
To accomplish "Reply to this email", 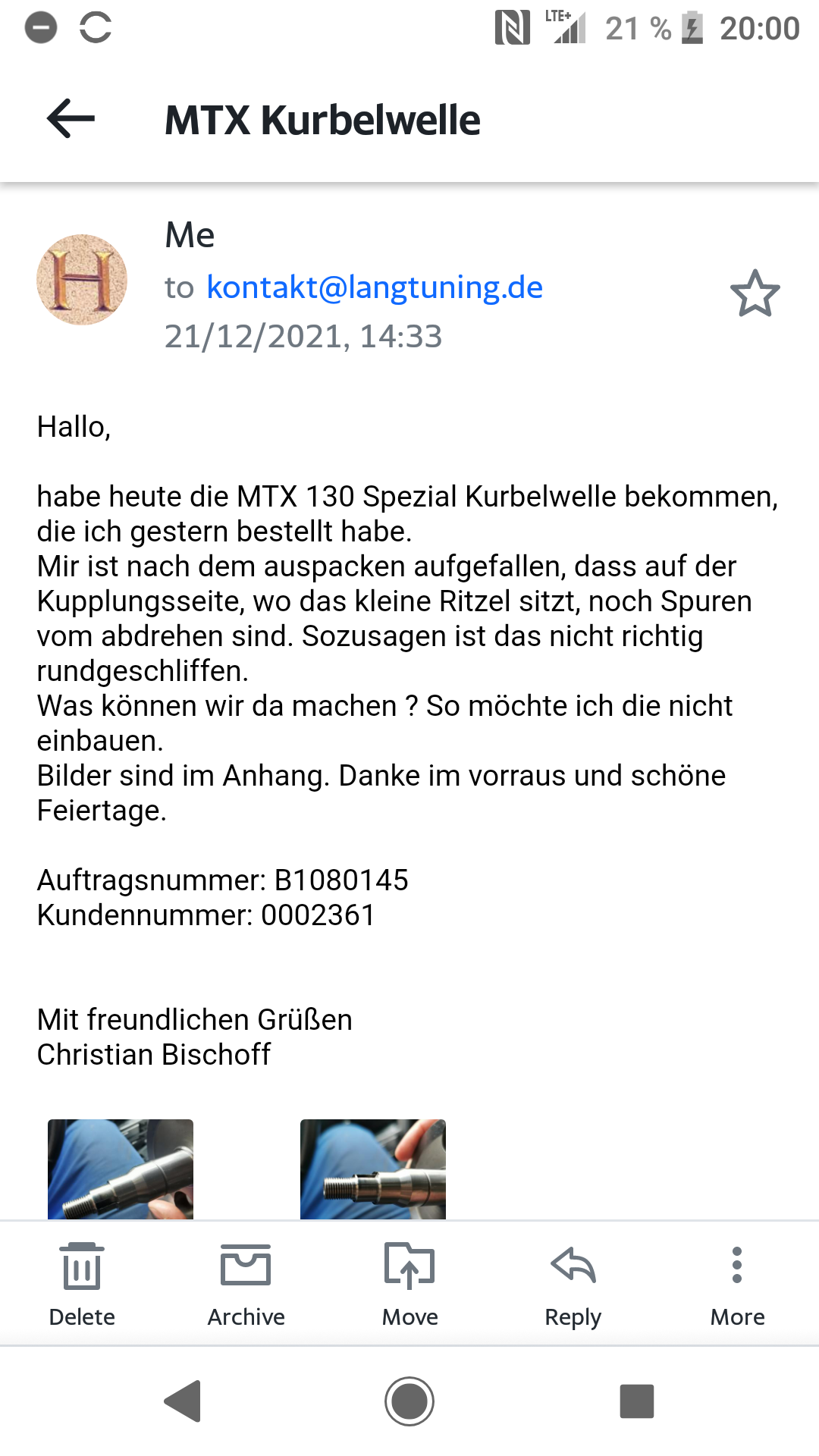I will [x=573, y=1283].
